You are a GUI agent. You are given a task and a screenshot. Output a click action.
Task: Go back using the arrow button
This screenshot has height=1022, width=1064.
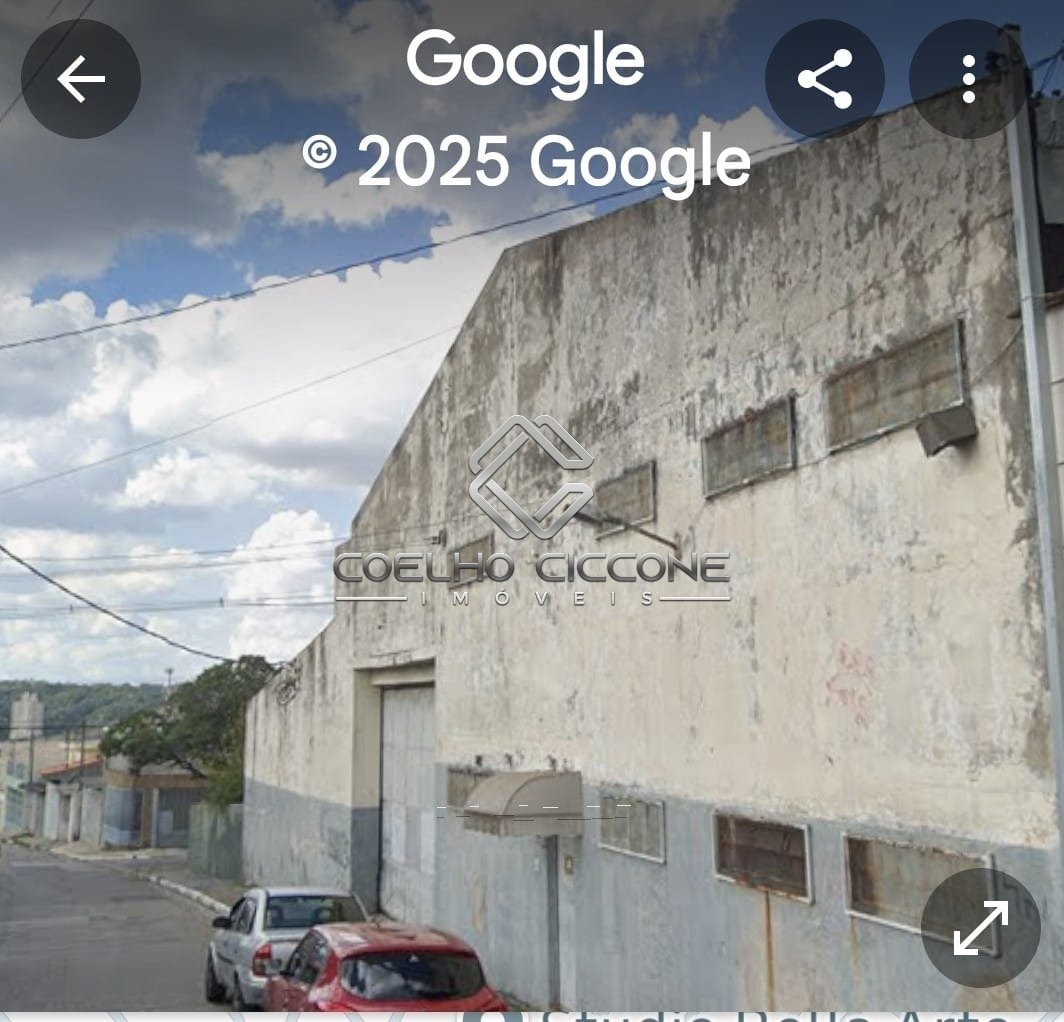pos(81,79)
